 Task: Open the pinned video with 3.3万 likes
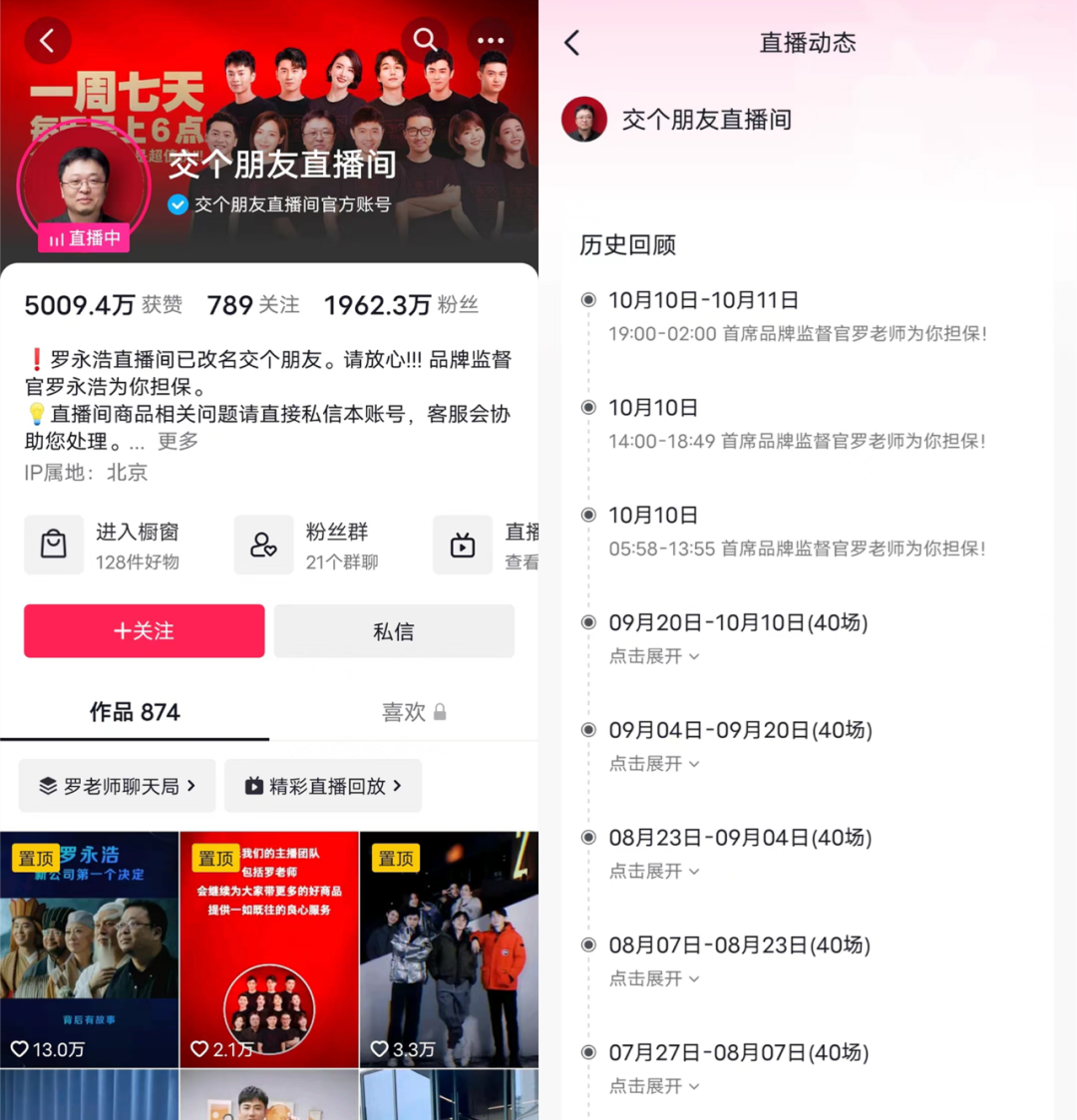pos(449,949)
